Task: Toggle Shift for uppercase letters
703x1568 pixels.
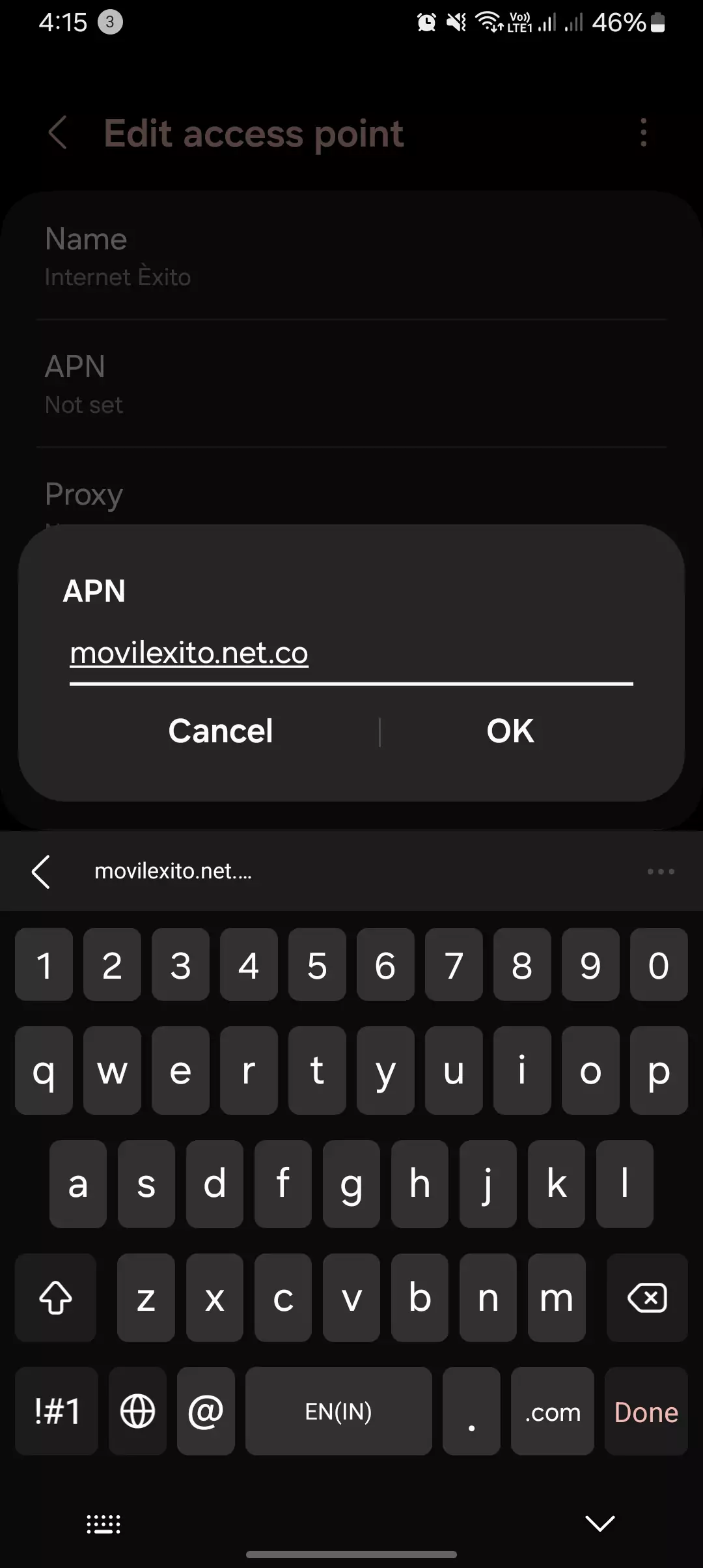Action: (55, 1298)
